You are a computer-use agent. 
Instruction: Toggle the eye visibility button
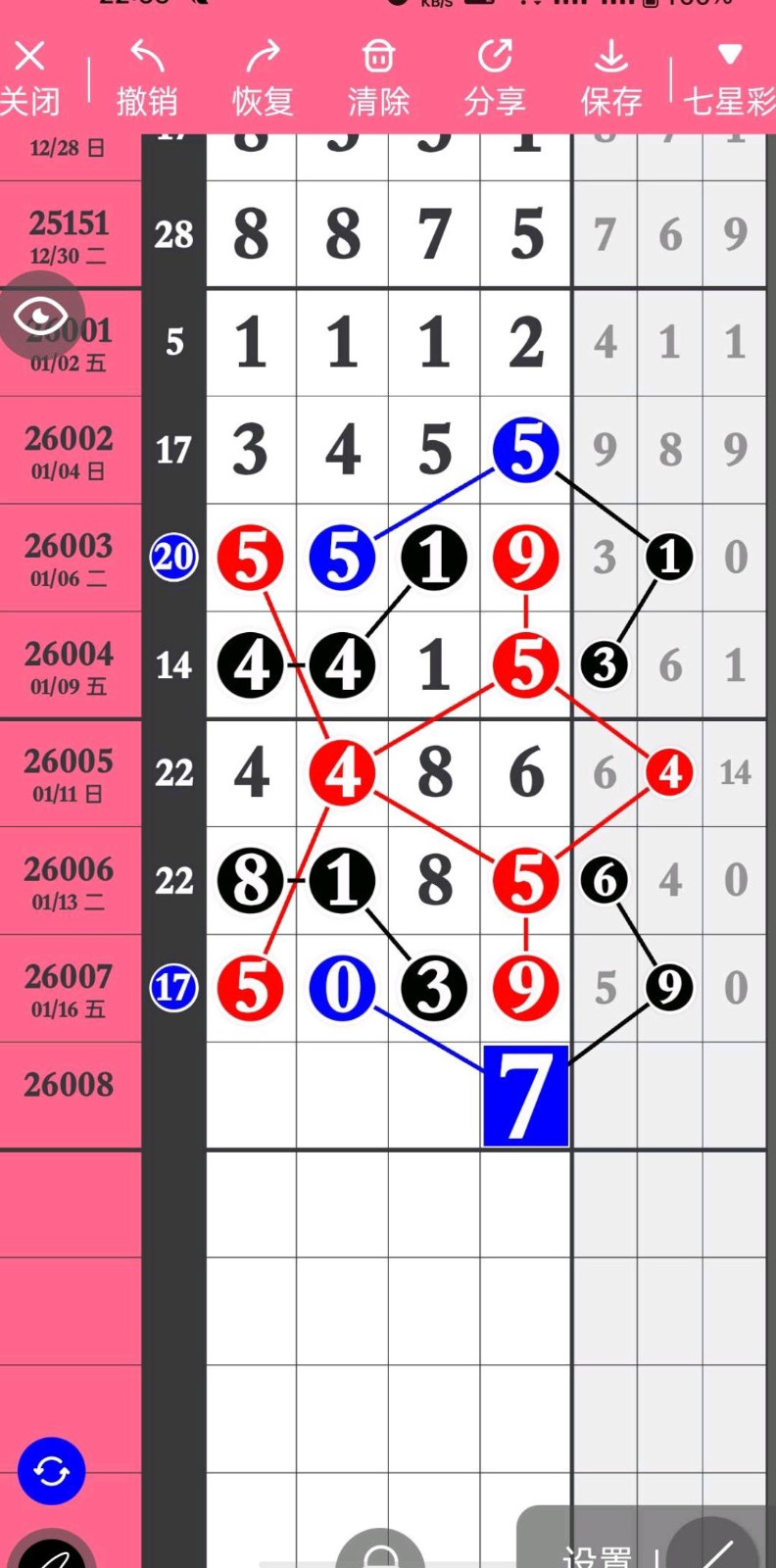[41, 316]
